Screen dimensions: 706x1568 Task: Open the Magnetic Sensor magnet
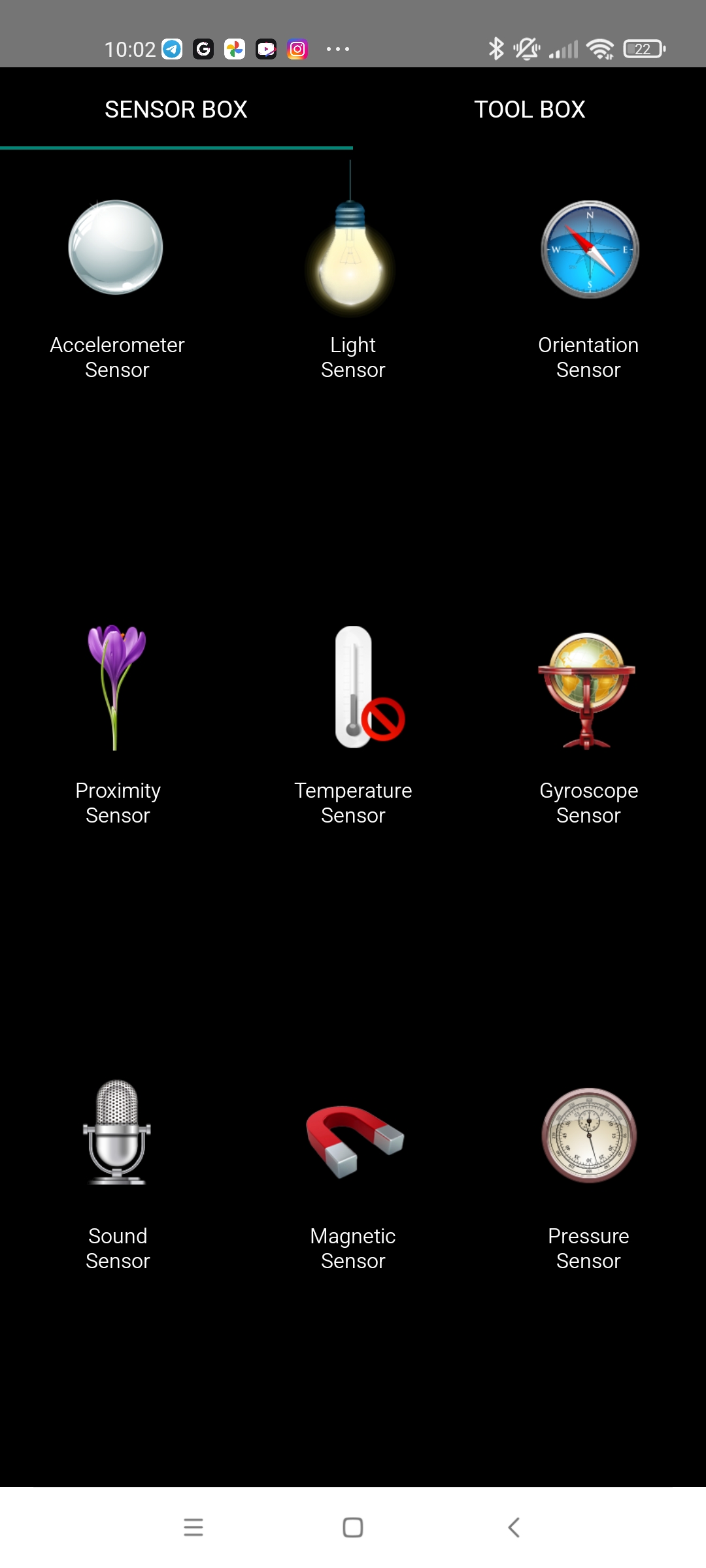(355, 1141)
